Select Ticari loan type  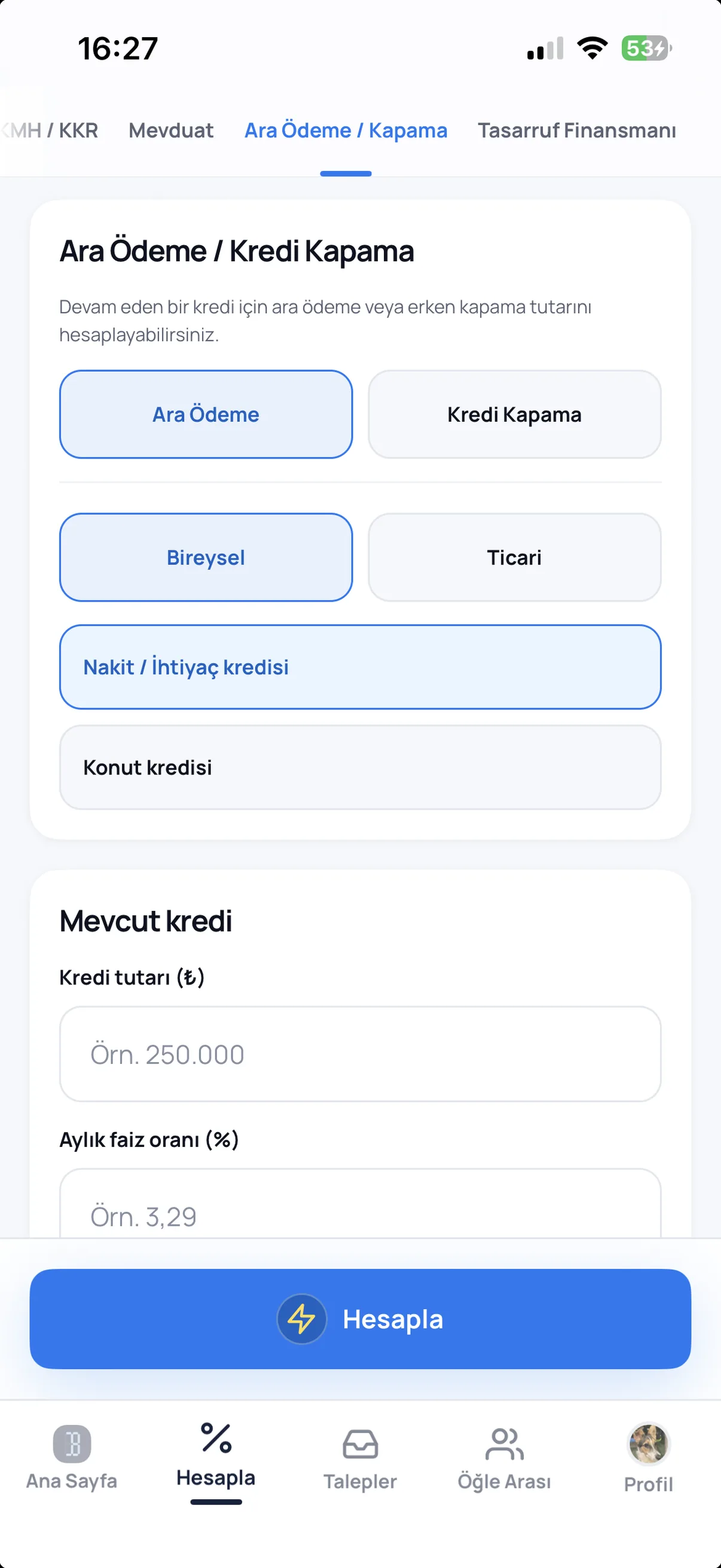(514, 557)
